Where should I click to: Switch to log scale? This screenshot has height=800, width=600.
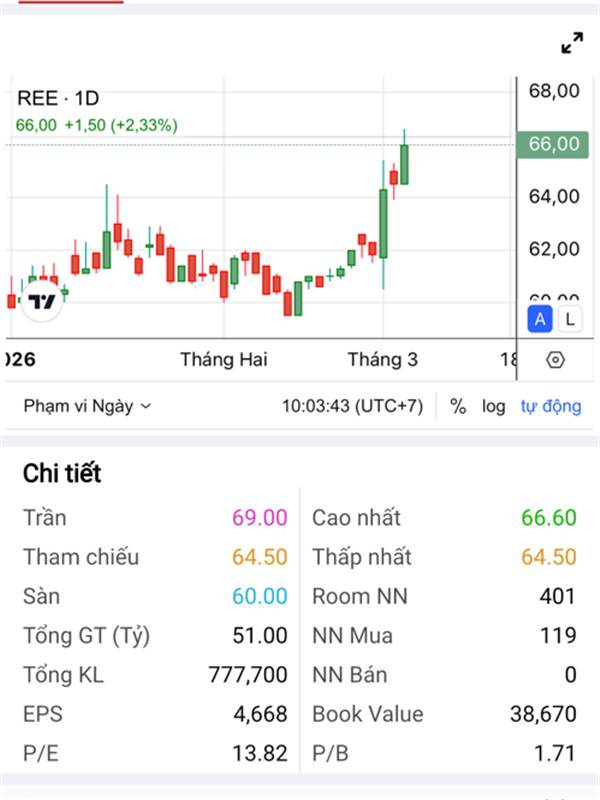pyautogui.click(x=493, y=406)
